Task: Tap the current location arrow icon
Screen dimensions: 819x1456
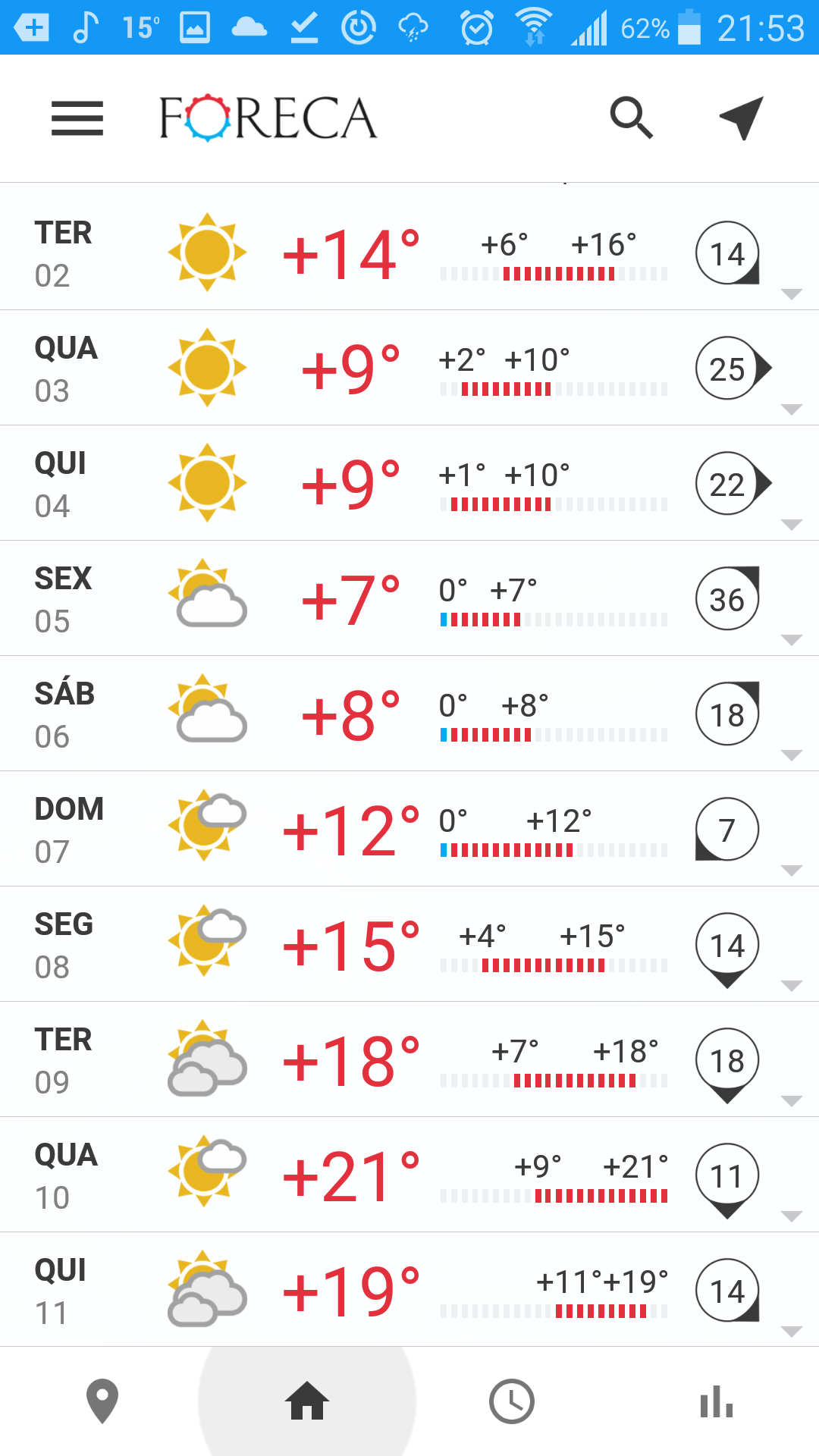Action: (x=741, y=118)
